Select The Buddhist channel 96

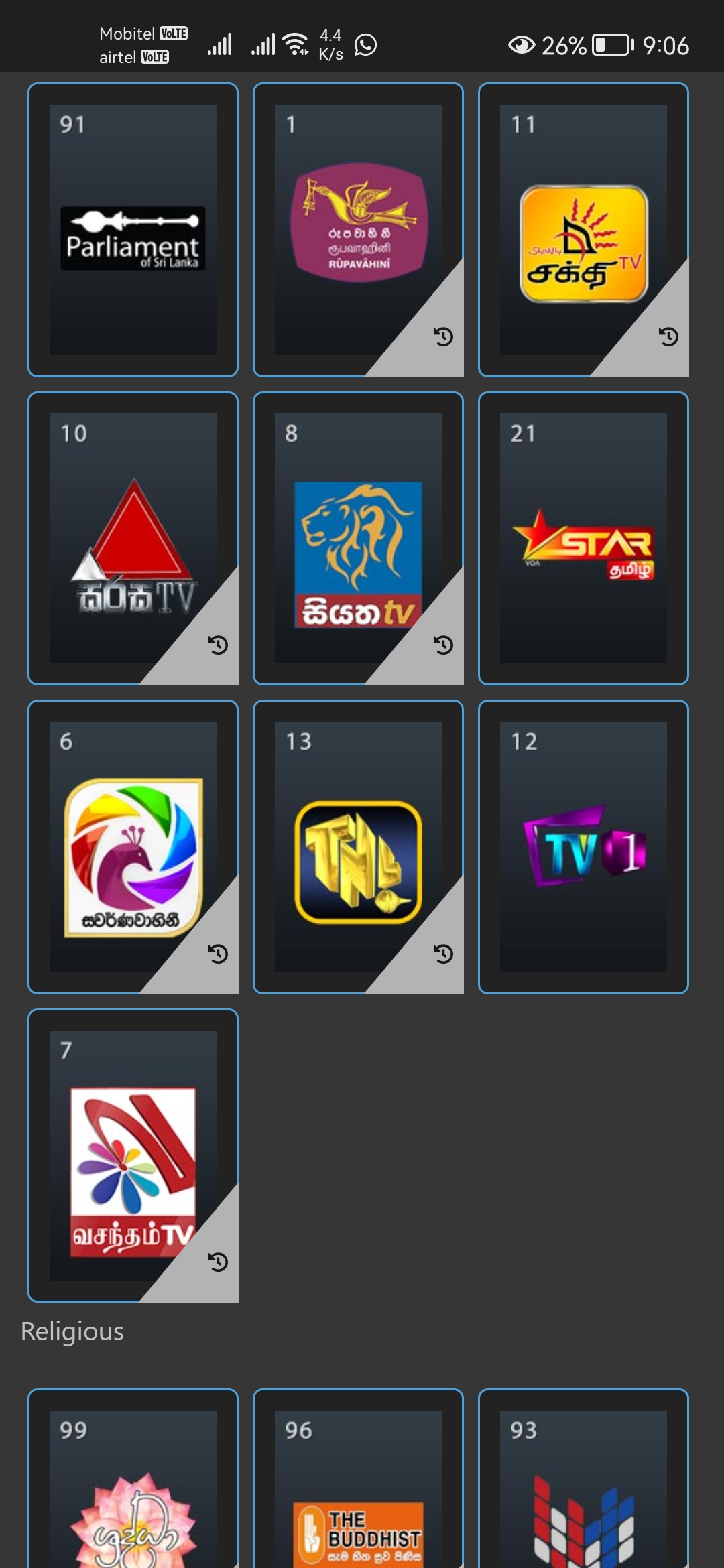[358, 1478]
